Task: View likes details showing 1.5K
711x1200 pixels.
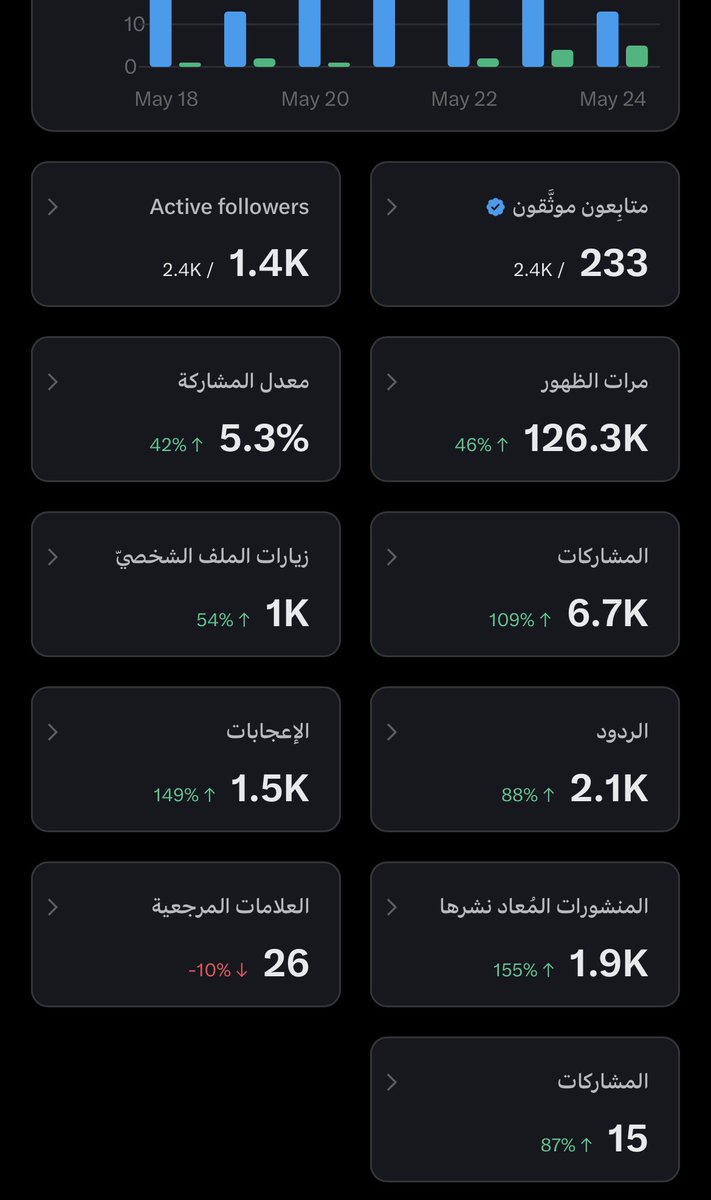Action: pos(186,759)
